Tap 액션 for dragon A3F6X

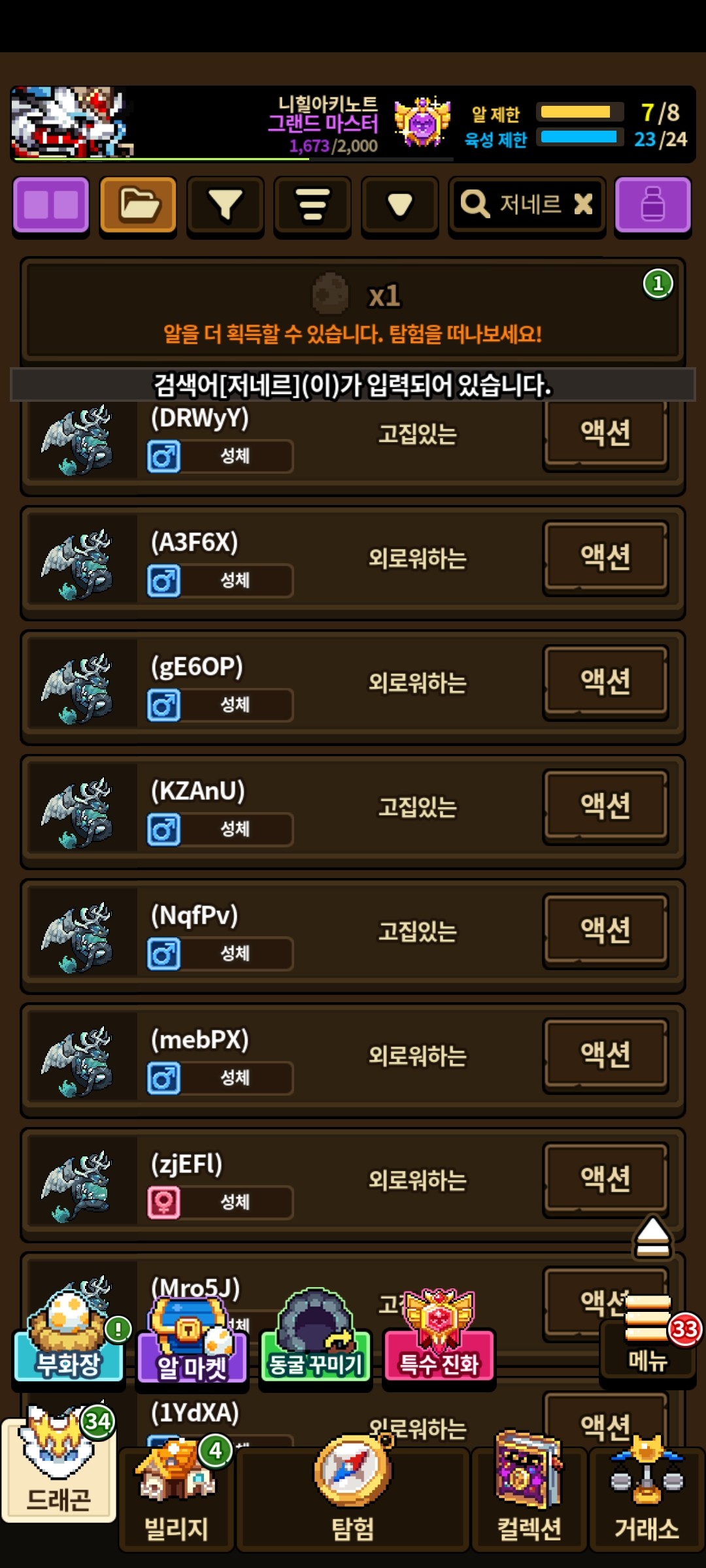(x=606, y=557)
